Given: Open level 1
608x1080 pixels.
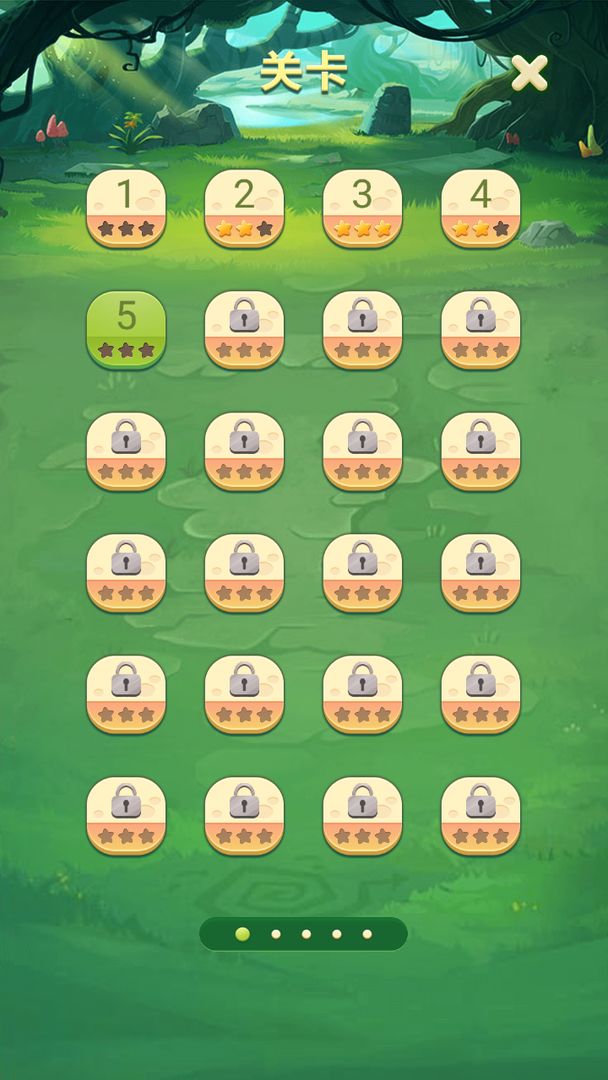Looking at the screenshot, I should click(126, 208).
